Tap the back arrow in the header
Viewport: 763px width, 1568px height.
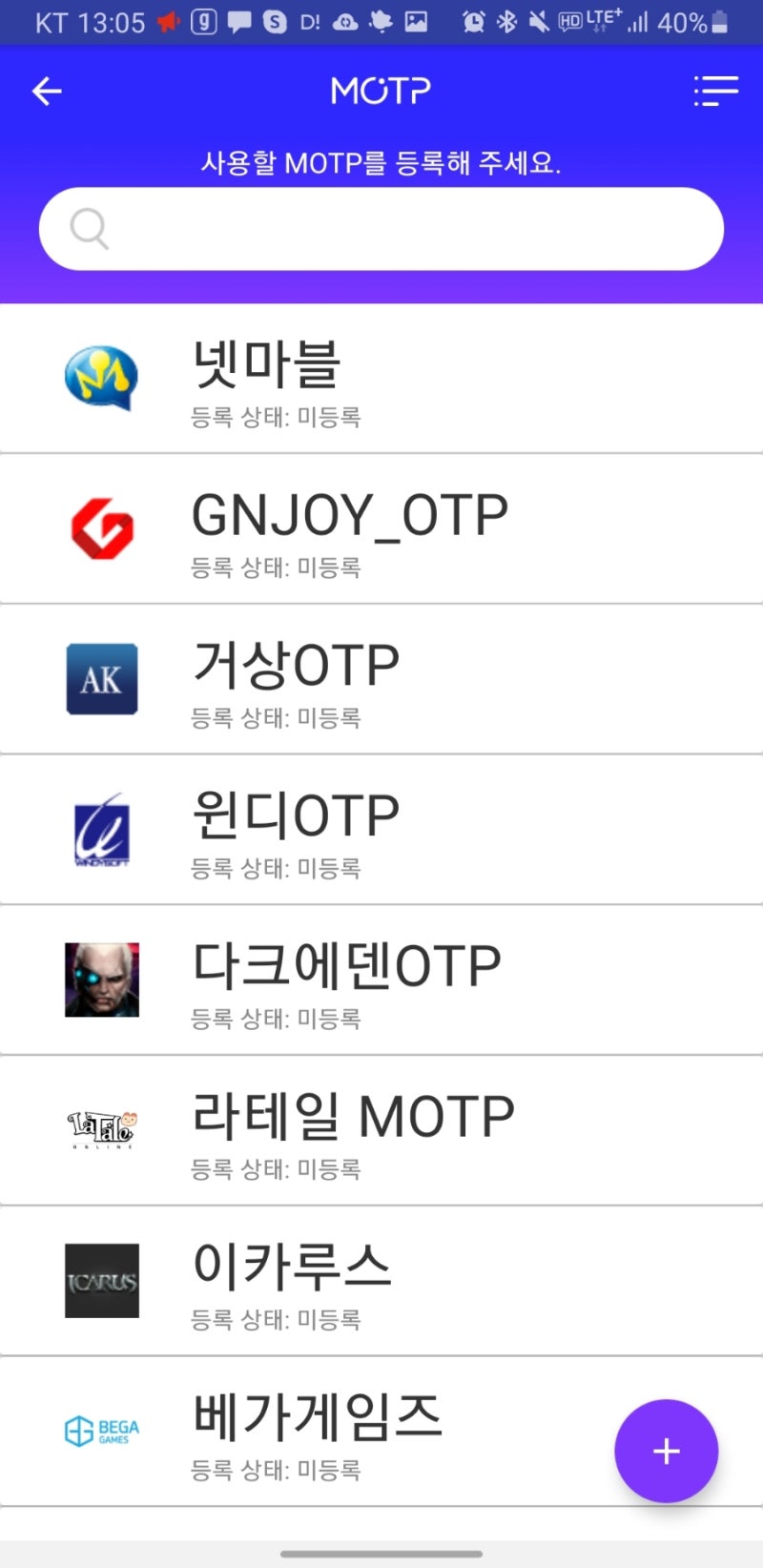(46, 91)
